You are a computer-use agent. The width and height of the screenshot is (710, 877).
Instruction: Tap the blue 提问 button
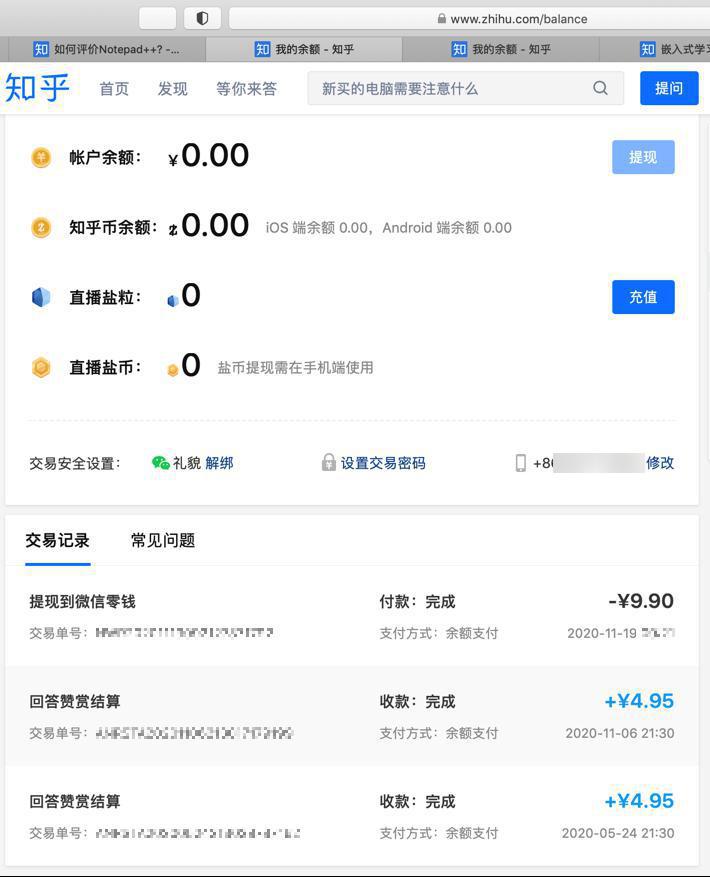tap(668, 89)
